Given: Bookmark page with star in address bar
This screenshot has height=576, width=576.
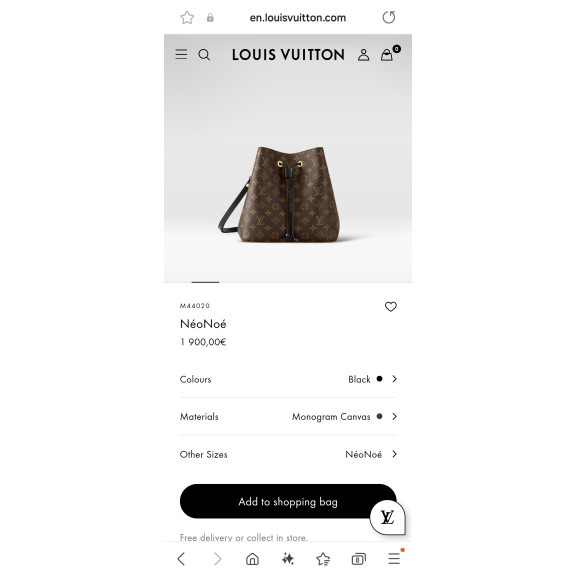Looking at the screenshot, I should tap(187, 18).
